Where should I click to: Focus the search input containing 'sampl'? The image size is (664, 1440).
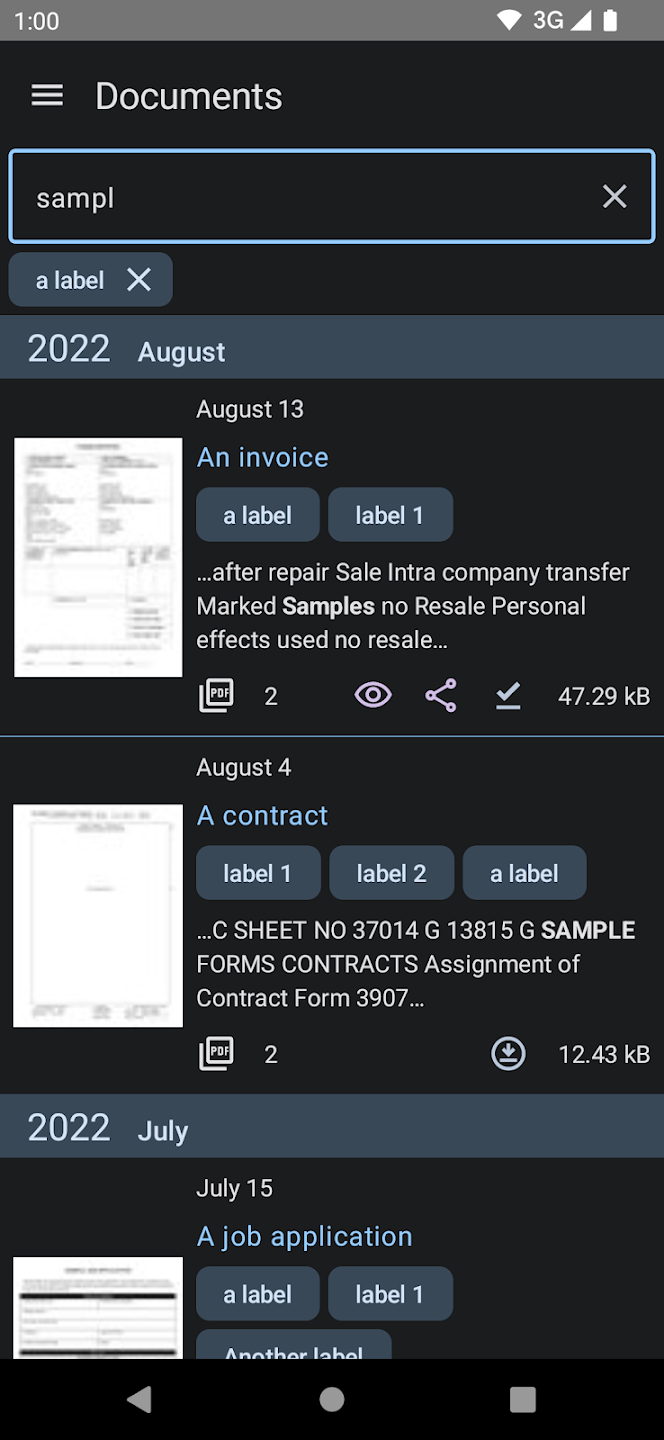(x=300, y=197)
